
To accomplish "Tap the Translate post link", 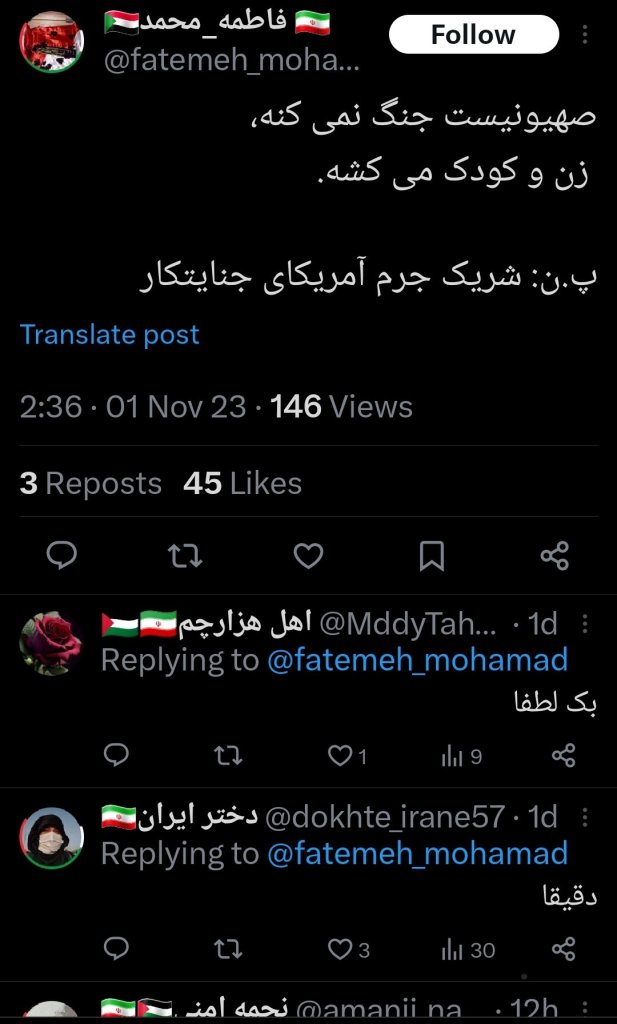I will (x=110, y=334).
